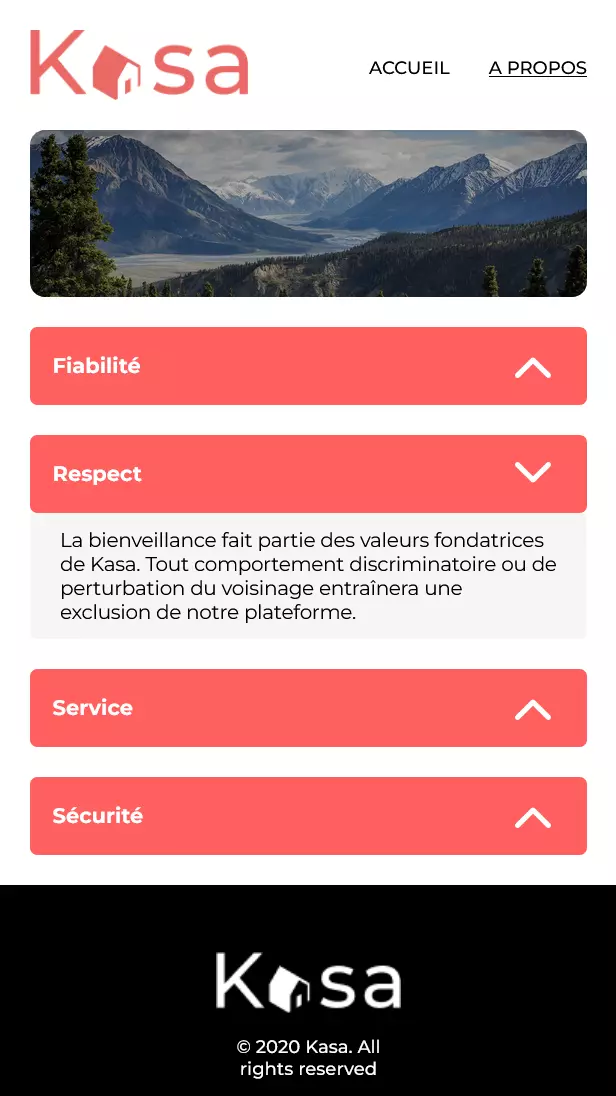Expand the Service accordion
616x1096 pixels.
point(532,709)
